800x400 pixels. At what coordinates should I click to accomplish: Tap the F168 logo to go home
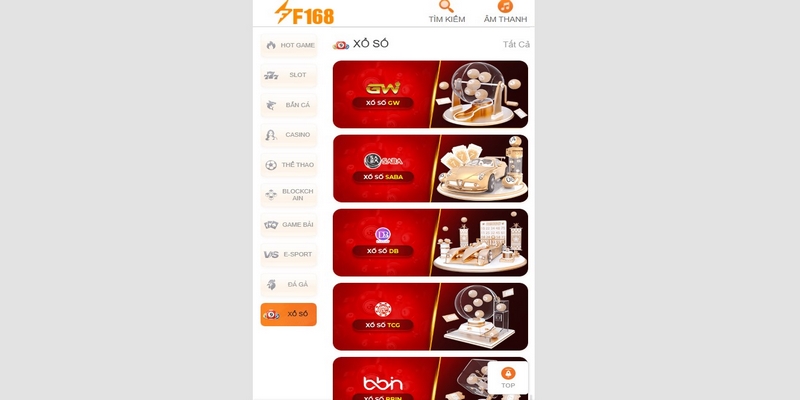pos(305,13)
